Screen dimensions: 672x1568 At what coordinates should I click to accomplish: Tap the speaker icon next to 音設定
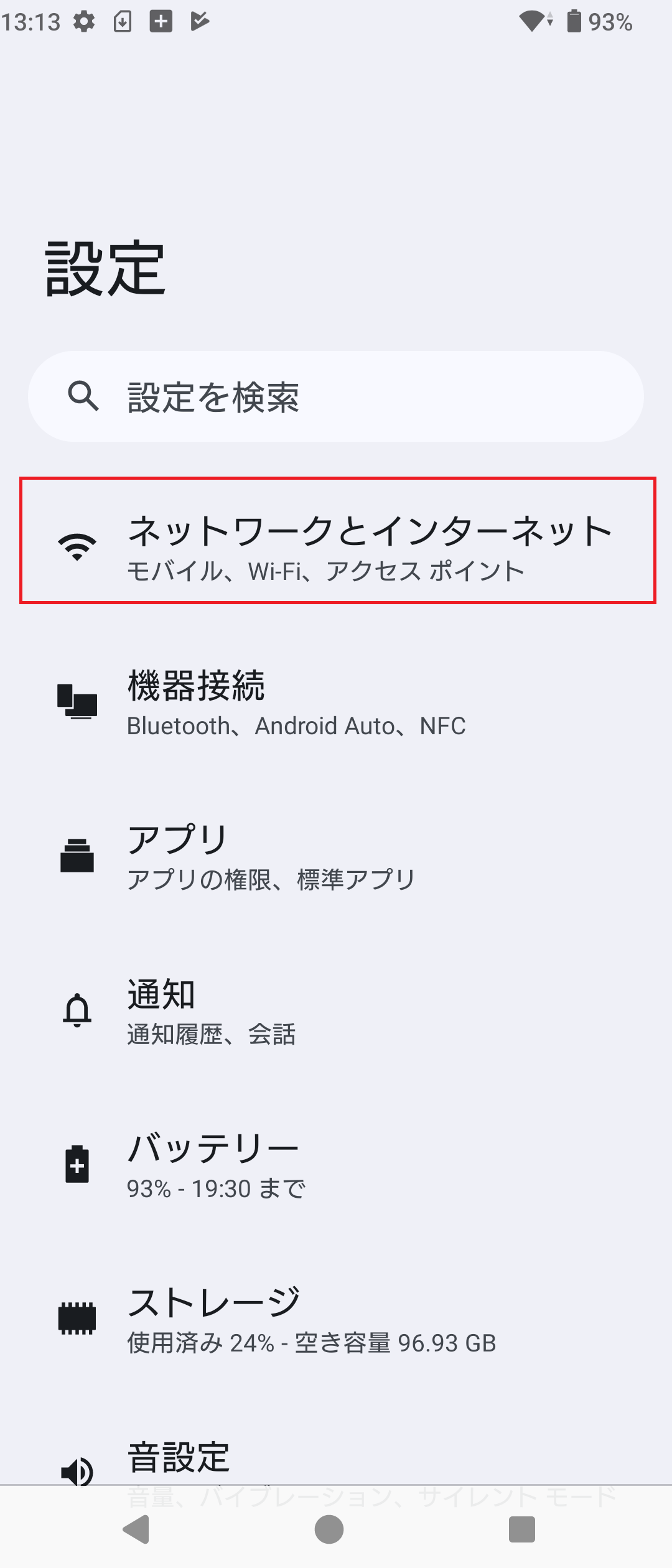coord(77,1472)
